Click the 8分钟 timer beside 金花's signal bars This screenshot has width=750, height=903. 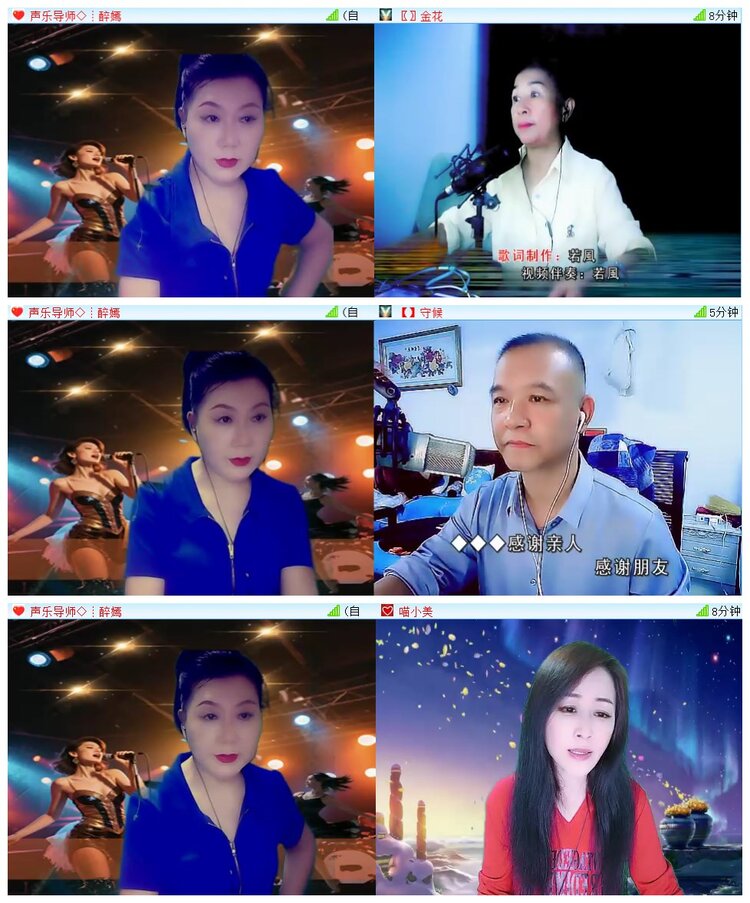point(725,16)
